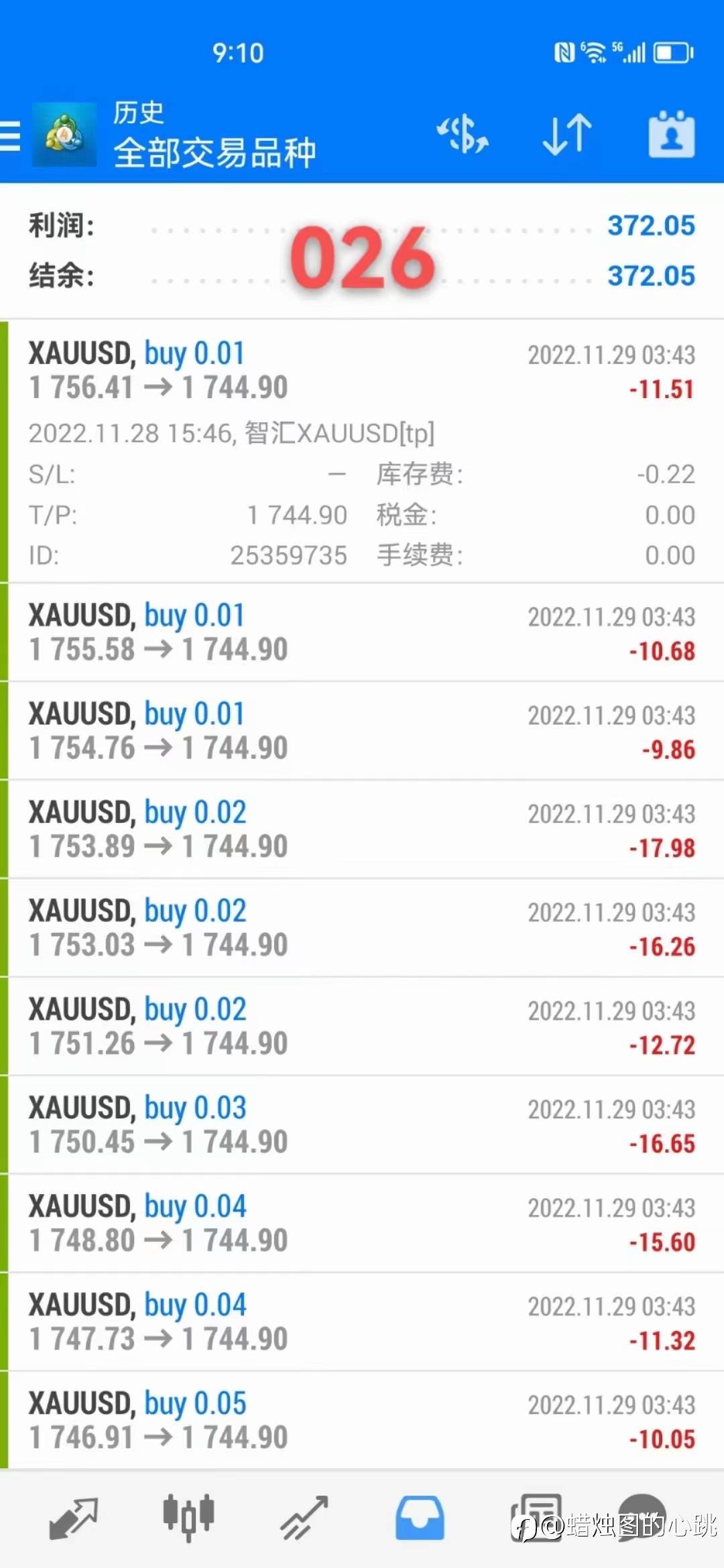
Task: Switch to the Quotes tab
Action: 74,1518
